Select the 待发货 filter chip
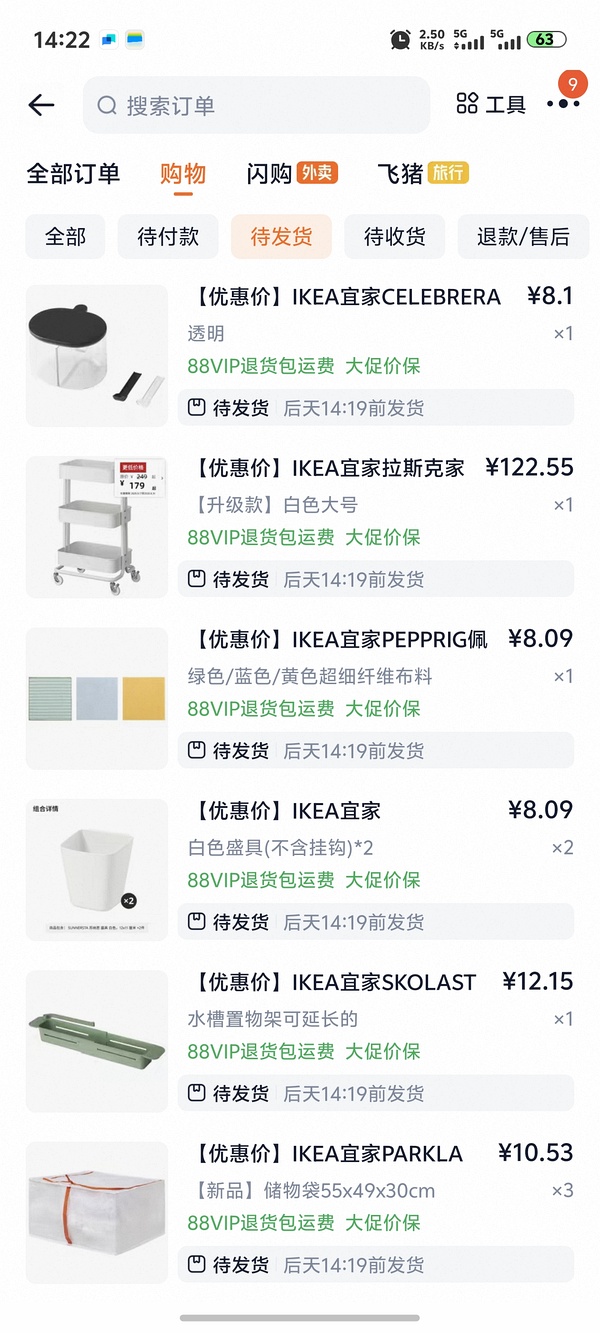 [281, 237]
